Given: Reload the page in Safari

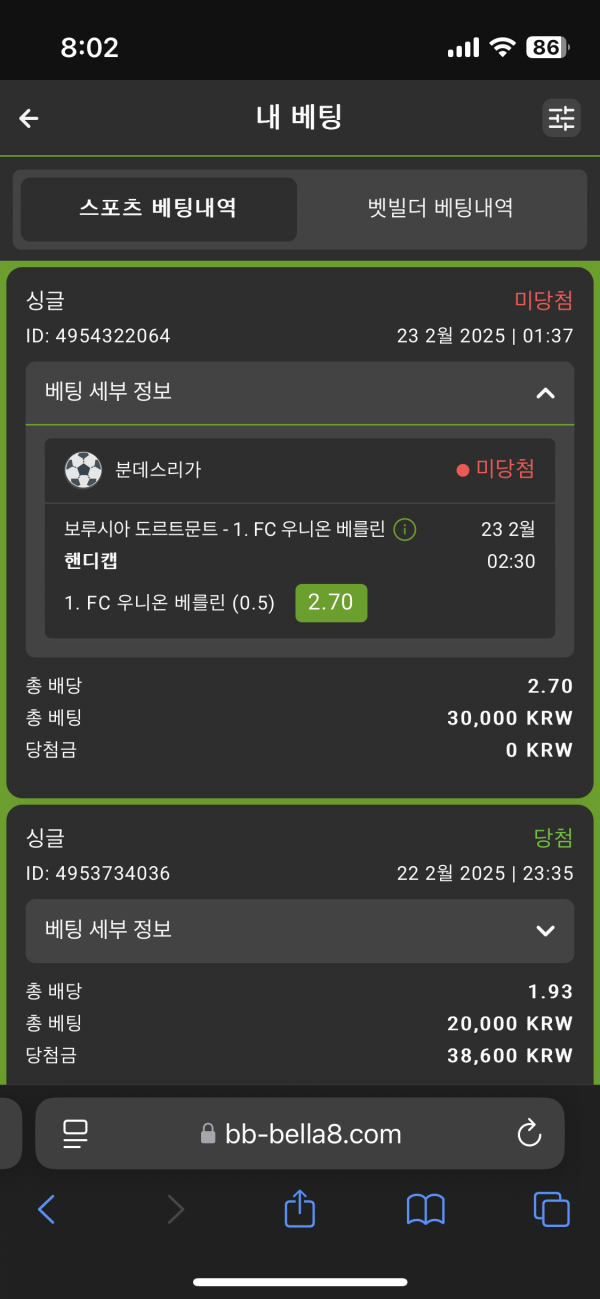Looking at the screenshot, I should (x=528, y=1134).
